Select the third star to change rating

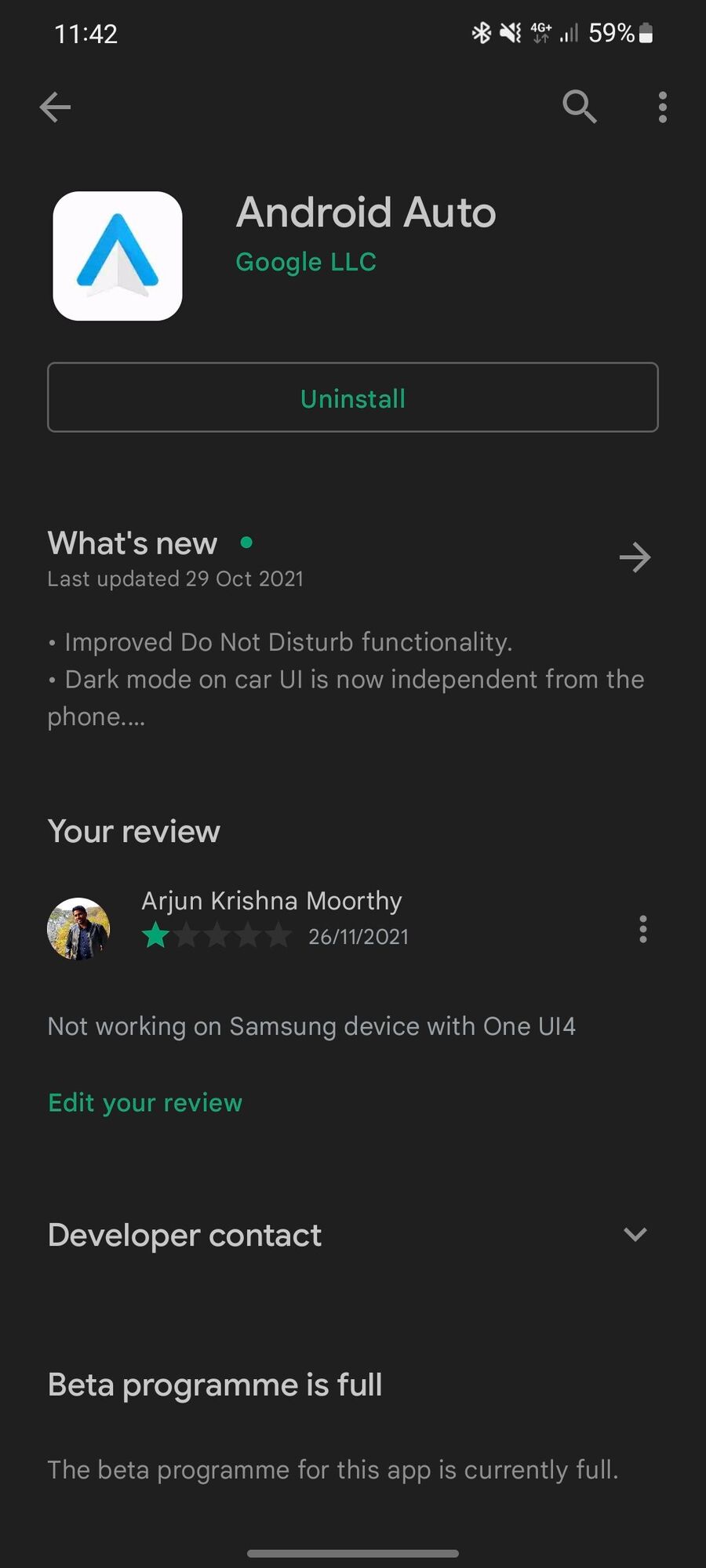point(220,935)
